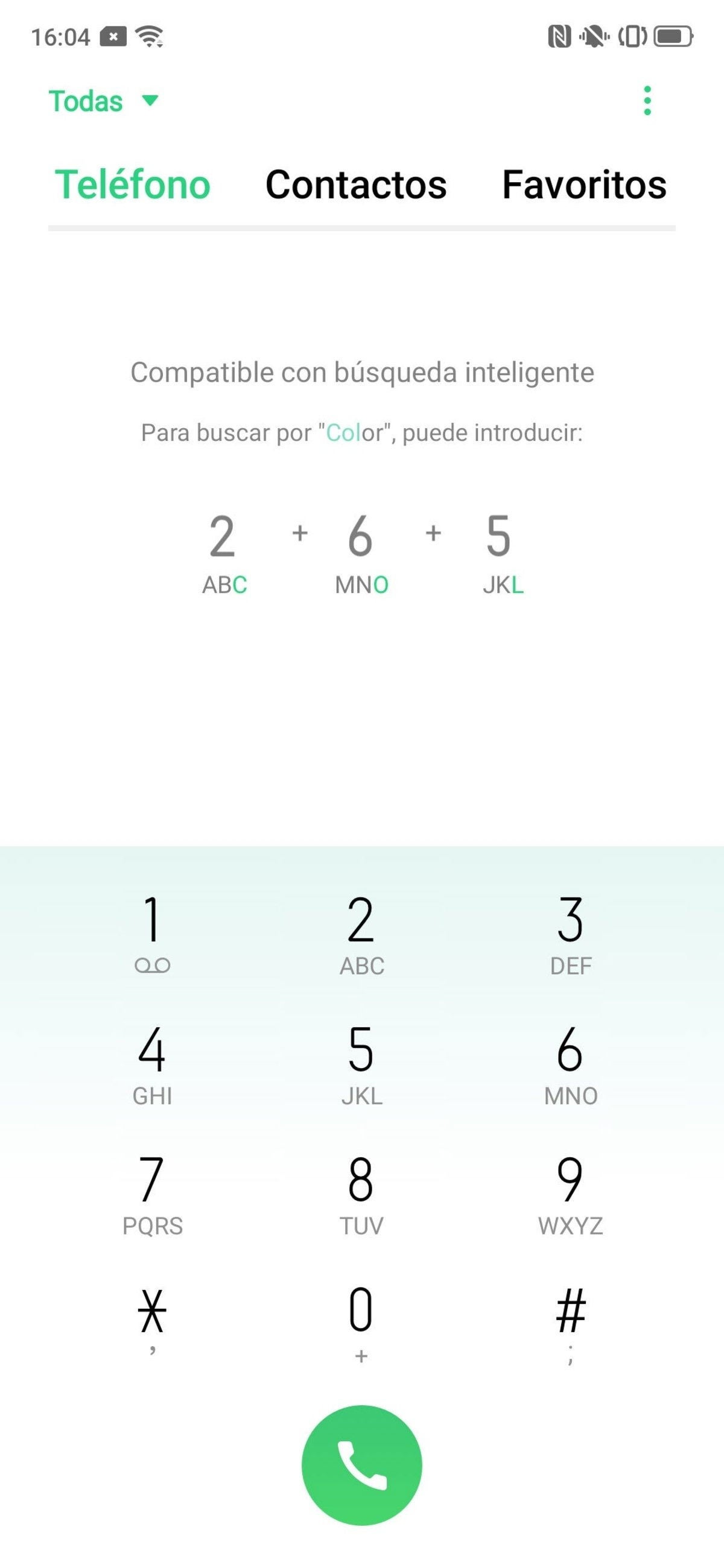The height and width of the screenshot is (1568, 724).
Task: Open the Todas call filter dropdown
Action: tap(103, 101)
